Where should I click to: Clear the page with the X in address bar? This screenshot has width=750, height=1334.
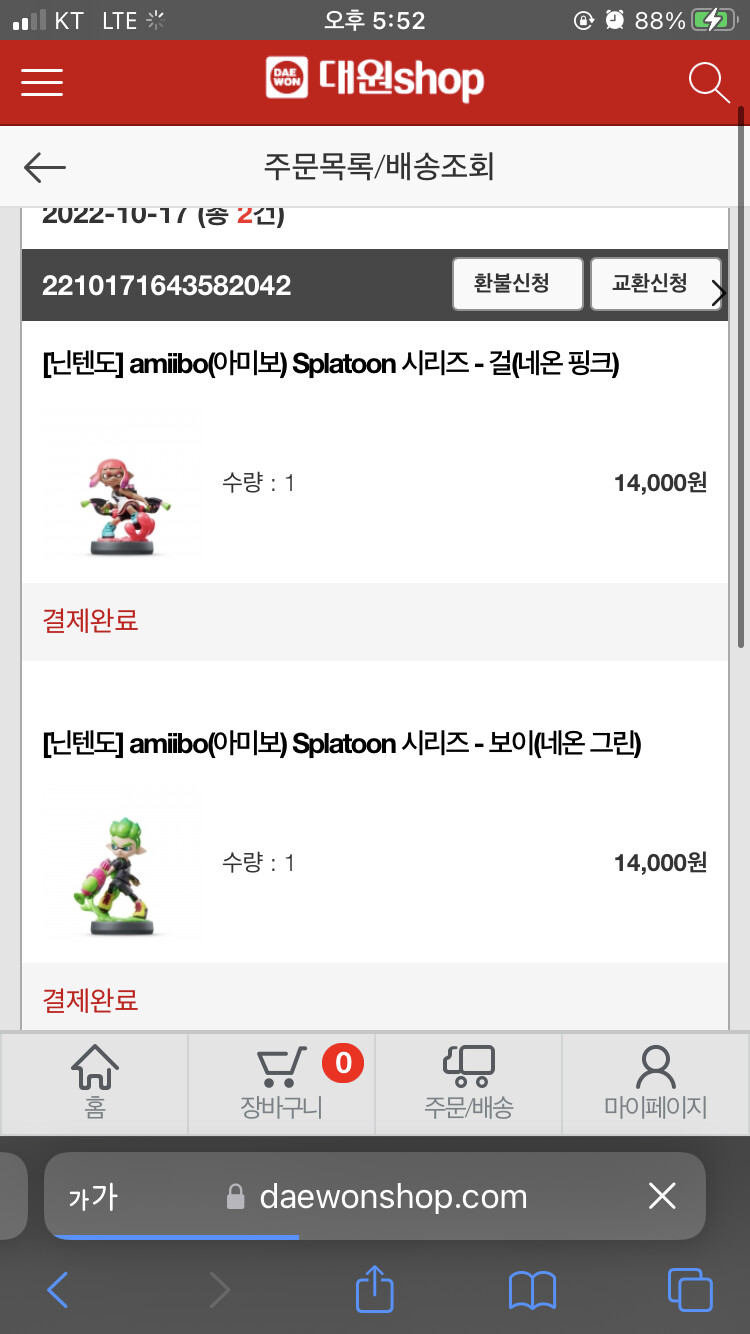click(x=662, y=1196)
